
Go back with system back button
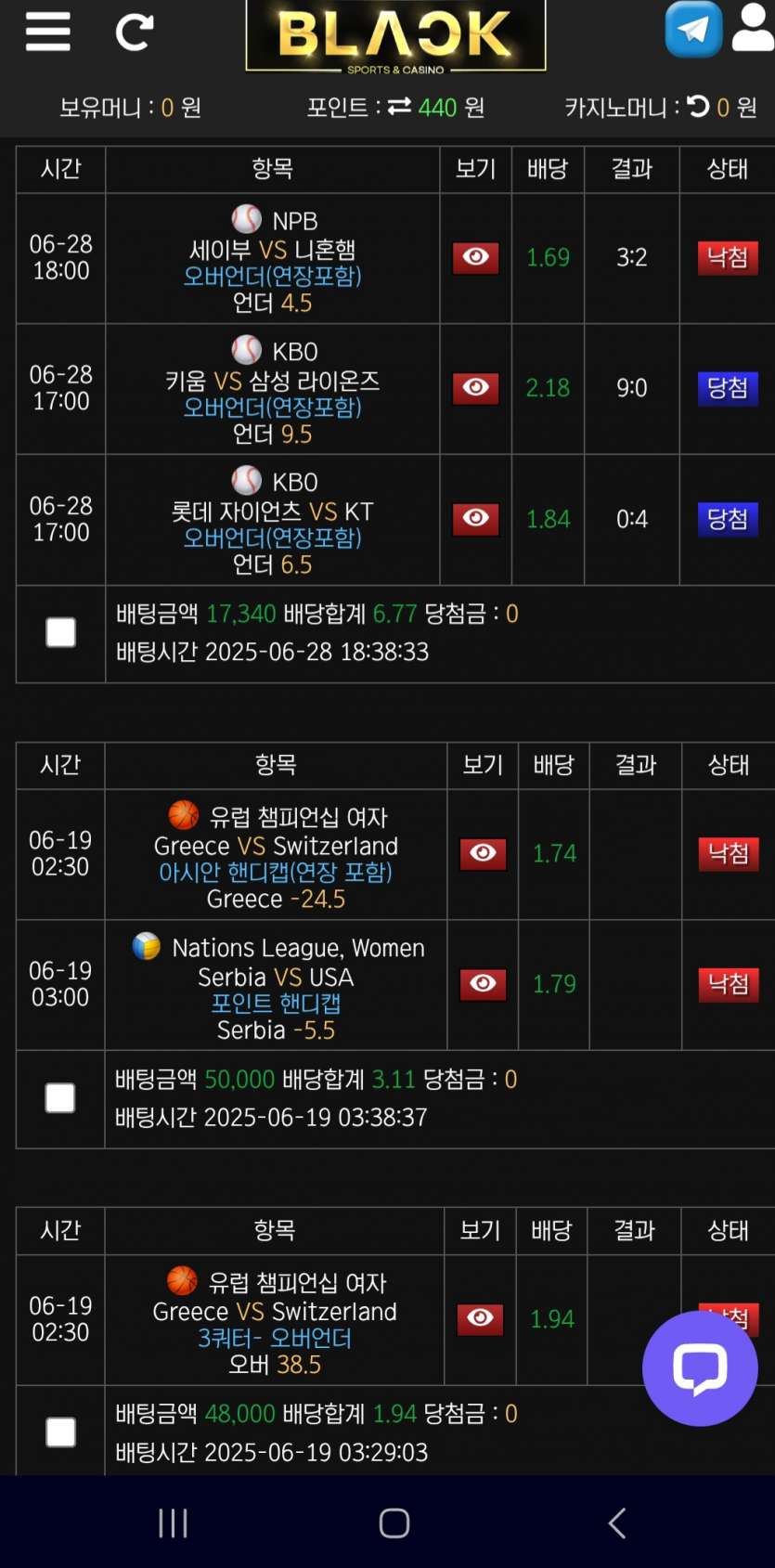[617, 1523]
